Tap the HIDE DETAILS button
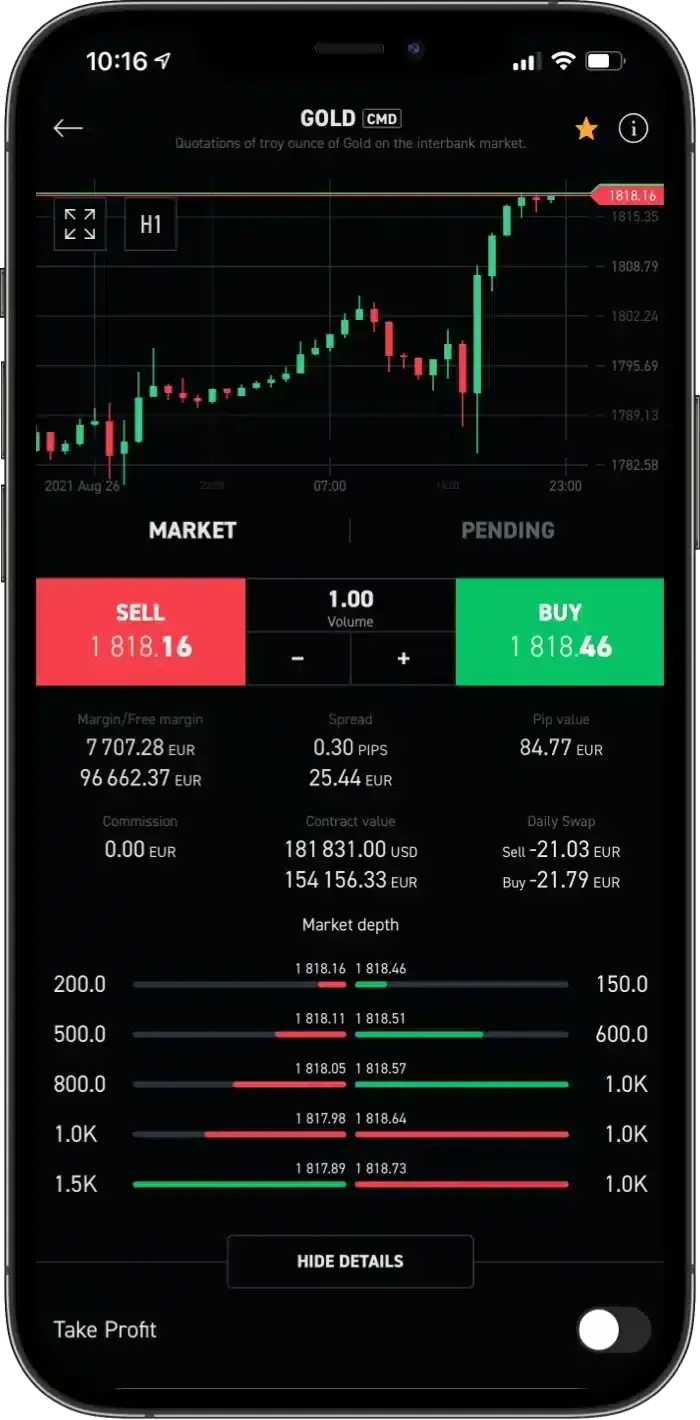Viewport: 700px width, 1420px height. point(350,1261)
